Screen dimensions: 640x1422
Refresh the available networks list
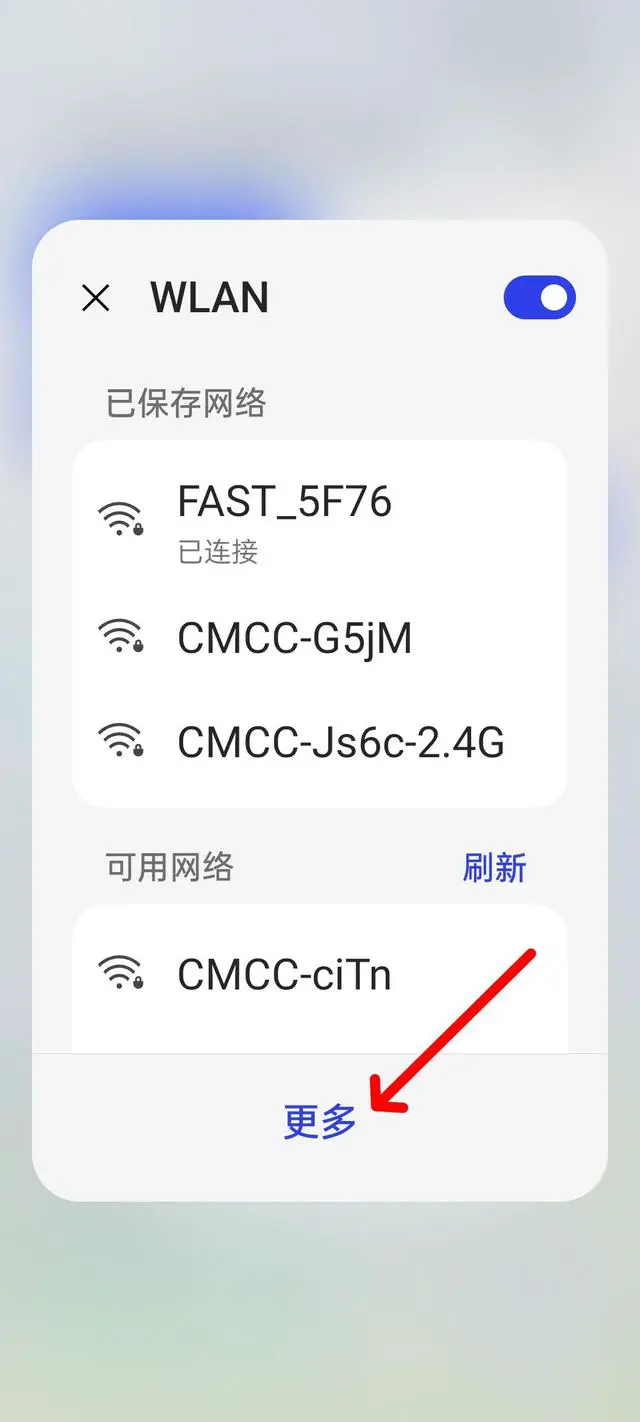click(494, 867)
